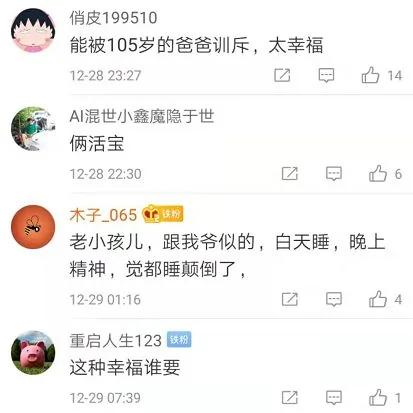Open 俏皮199510's profile avatar
The height and width of the screenshot is (413, 413).
[33, 30]
